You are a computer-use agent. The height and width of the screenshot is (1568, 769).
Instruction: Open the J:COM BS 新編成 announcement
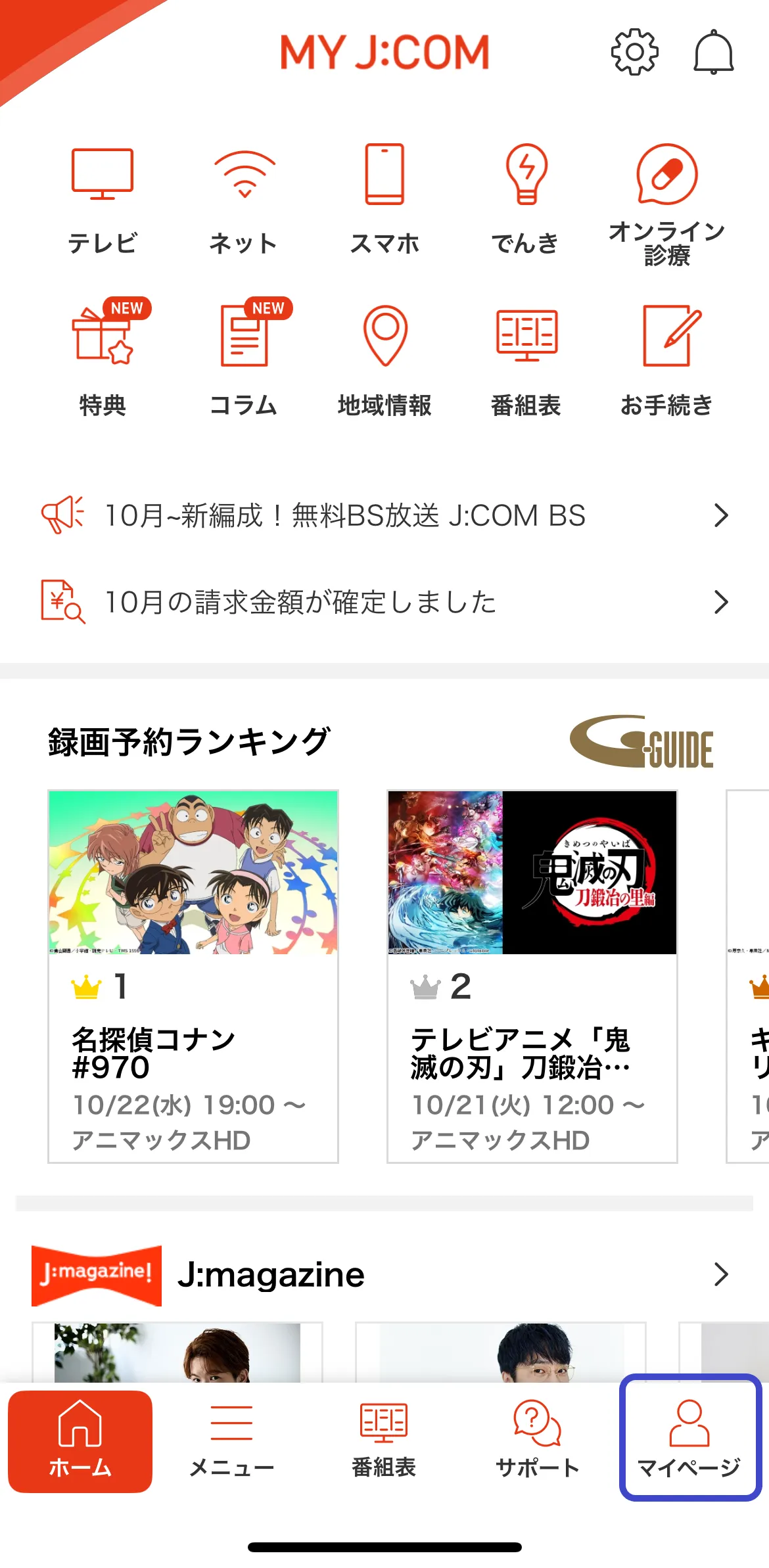(x=384, y=516)
